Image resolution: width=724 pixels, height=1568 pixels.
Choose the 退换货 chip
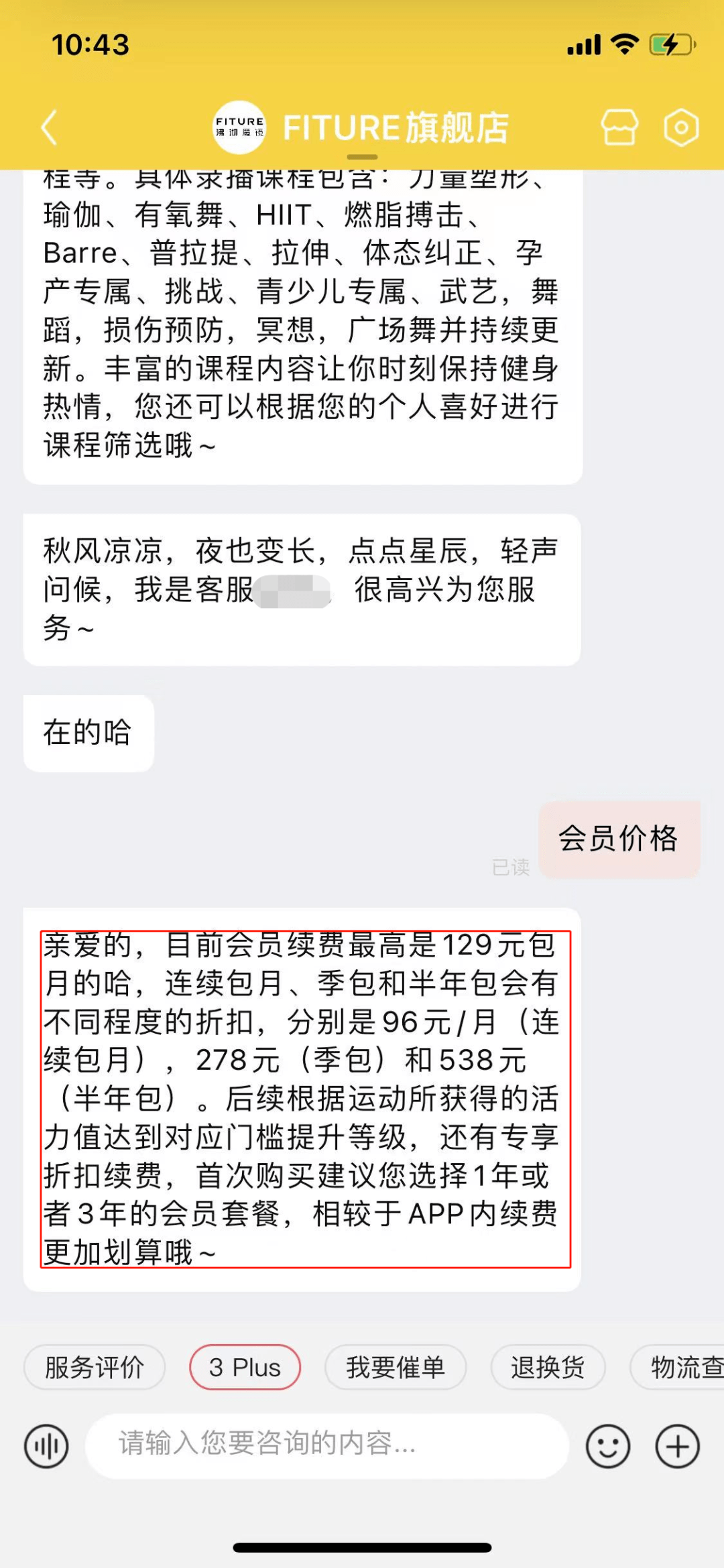(548, 1368)
